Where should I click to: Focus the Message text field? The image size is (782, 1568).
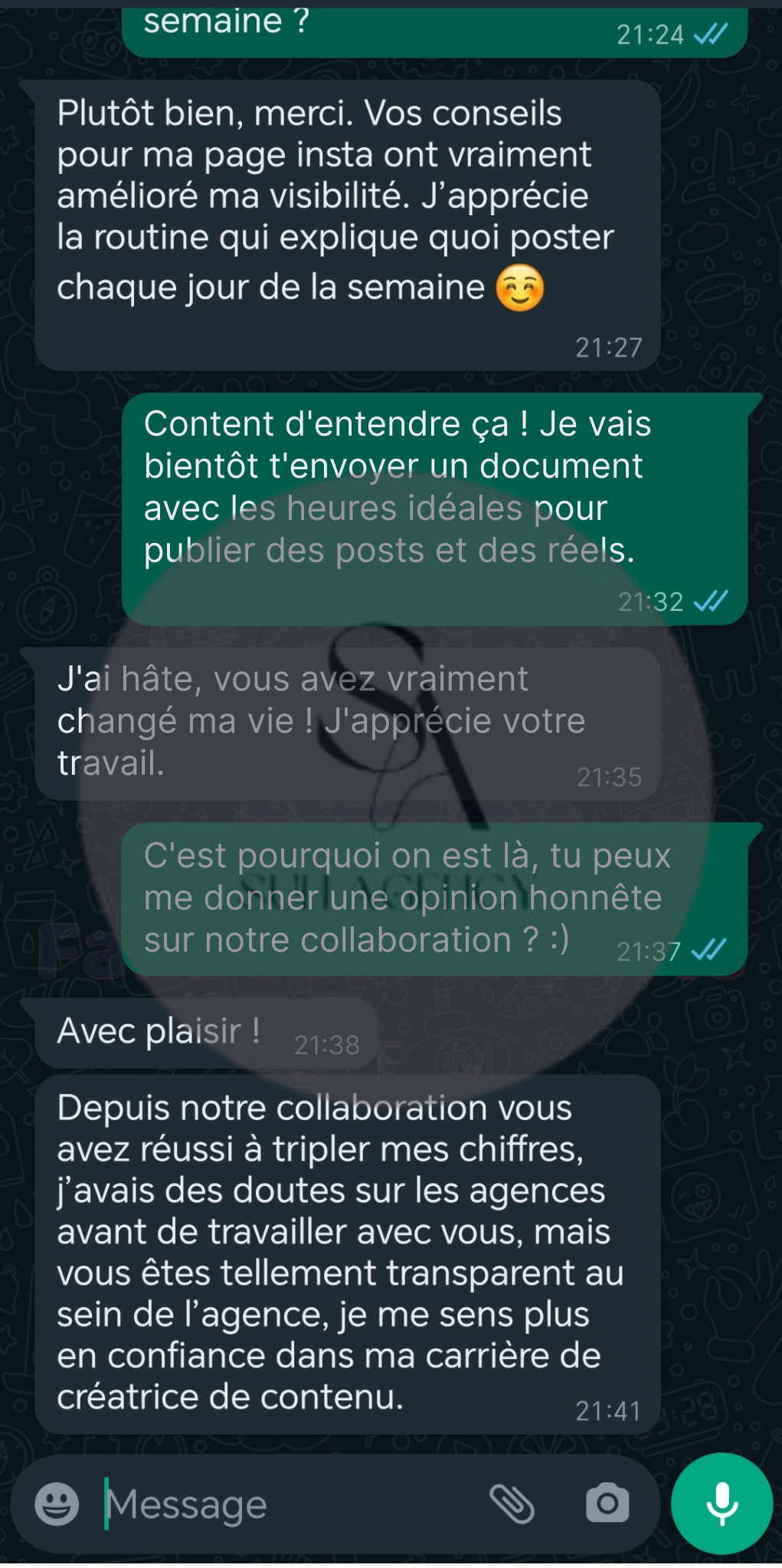[x=291, y=1504]
